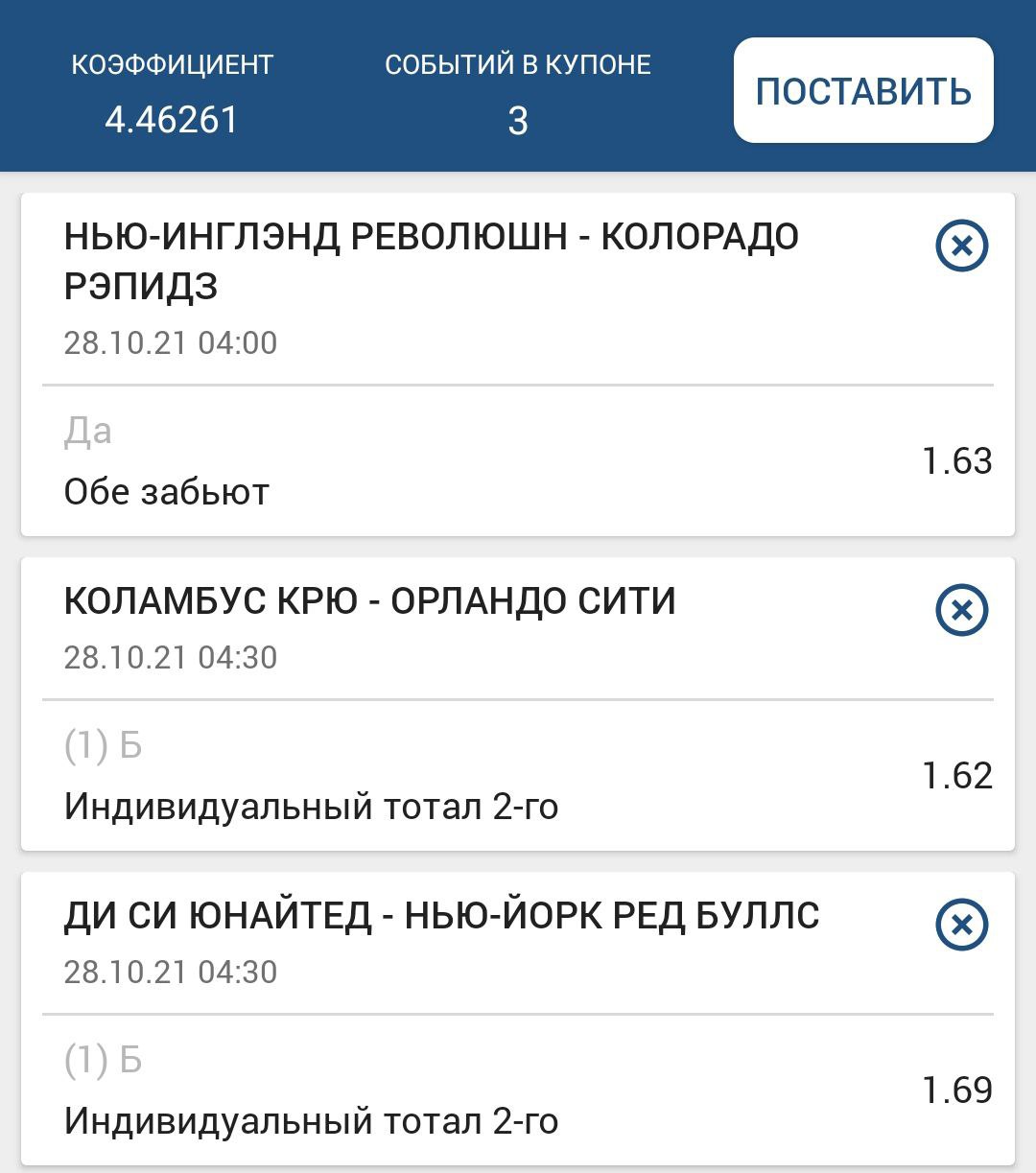Remove Коламбус Крю - Орландо Сити from coupon
1036x1173 pixels.
click(961, 610)
